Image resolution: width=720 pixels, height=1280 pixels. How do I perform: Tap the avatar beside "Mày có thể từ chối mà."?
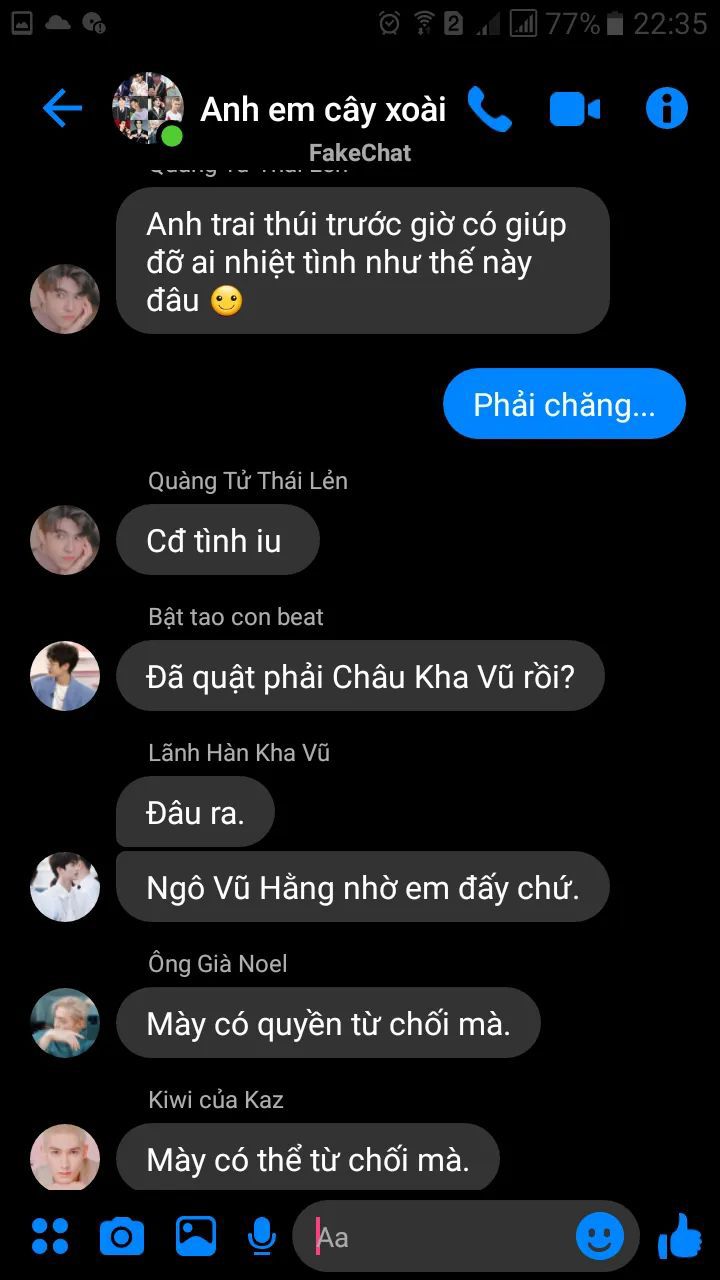coord(65,1158)
